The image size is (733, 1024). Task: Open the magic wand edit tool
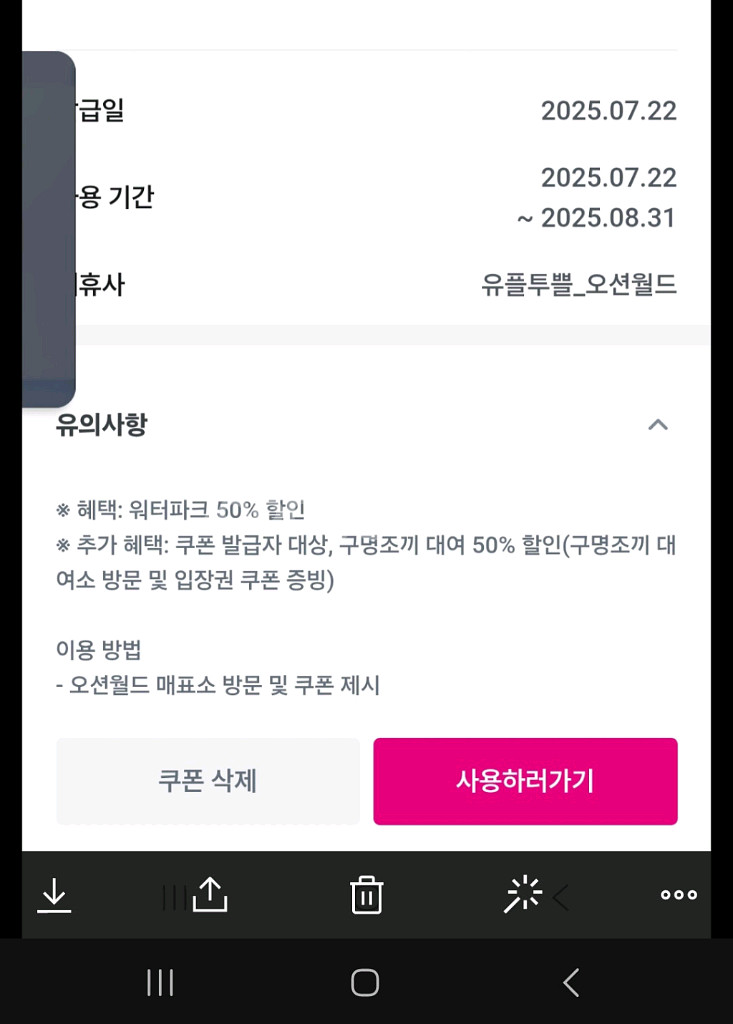coord(522,895)
